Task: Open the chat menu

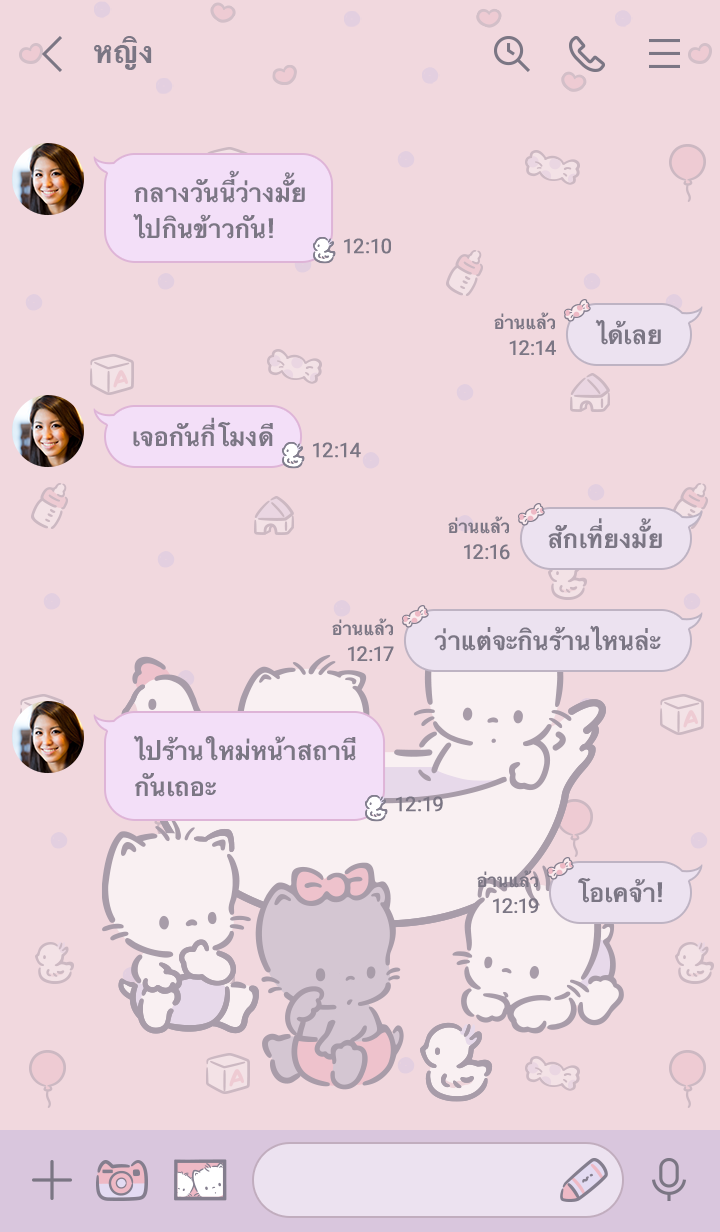Action: coord(664,54)
